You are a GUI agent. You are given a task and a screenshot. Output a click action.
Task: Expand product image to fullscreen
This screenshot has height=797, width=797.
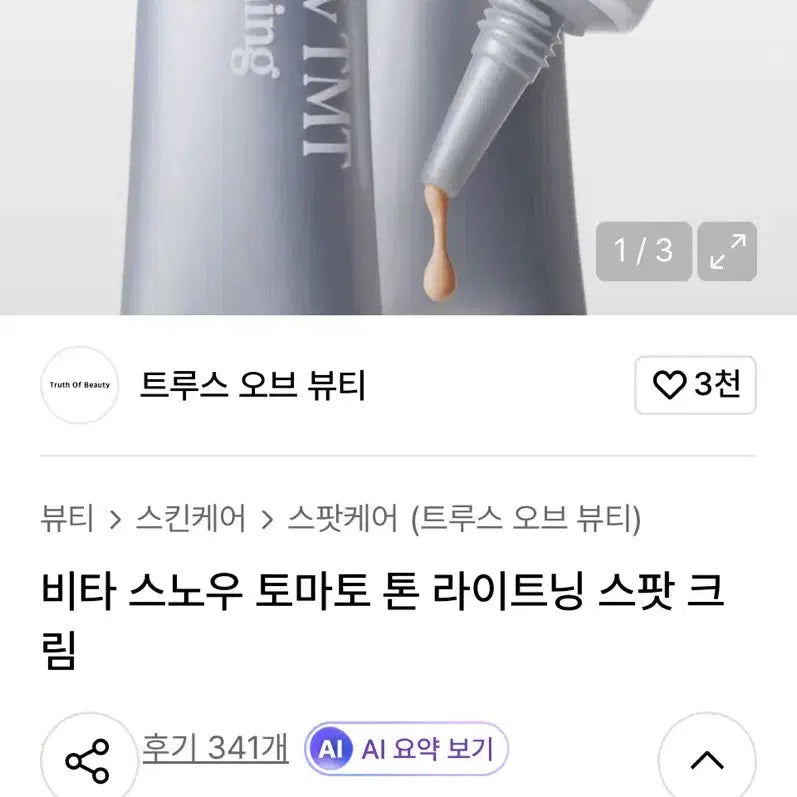coord(726,251)
